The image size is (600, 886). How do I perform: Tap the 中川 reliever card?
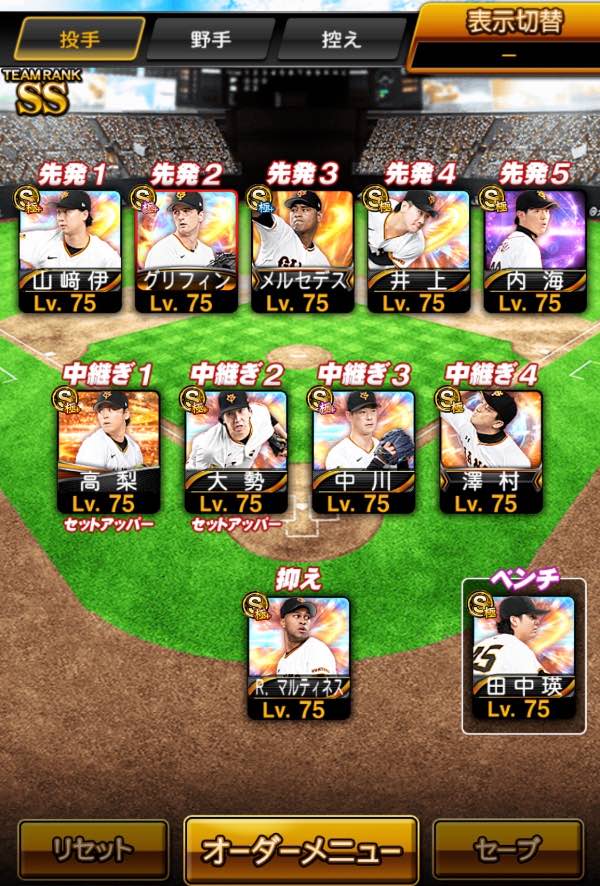point(362,450)
